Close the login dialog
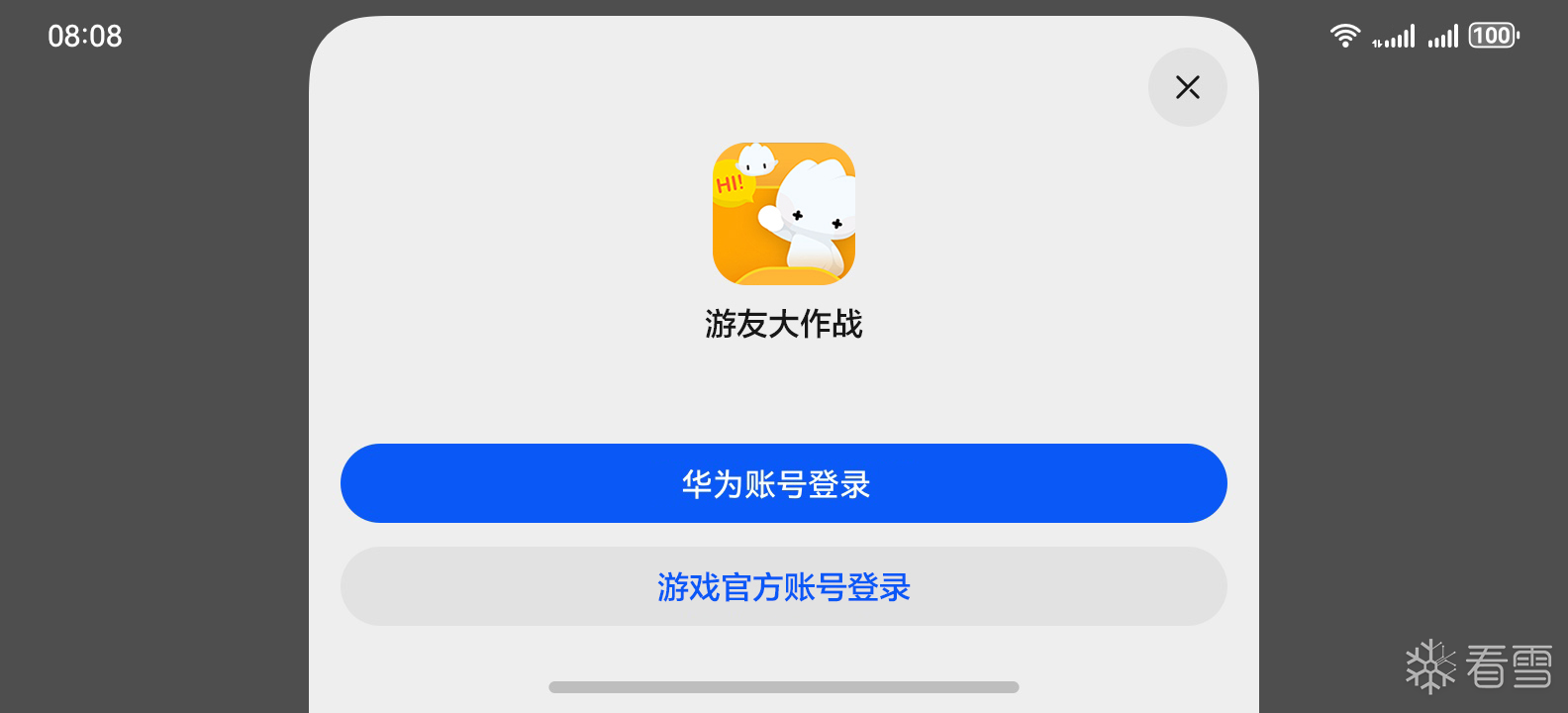 (x=1187, y=87)
